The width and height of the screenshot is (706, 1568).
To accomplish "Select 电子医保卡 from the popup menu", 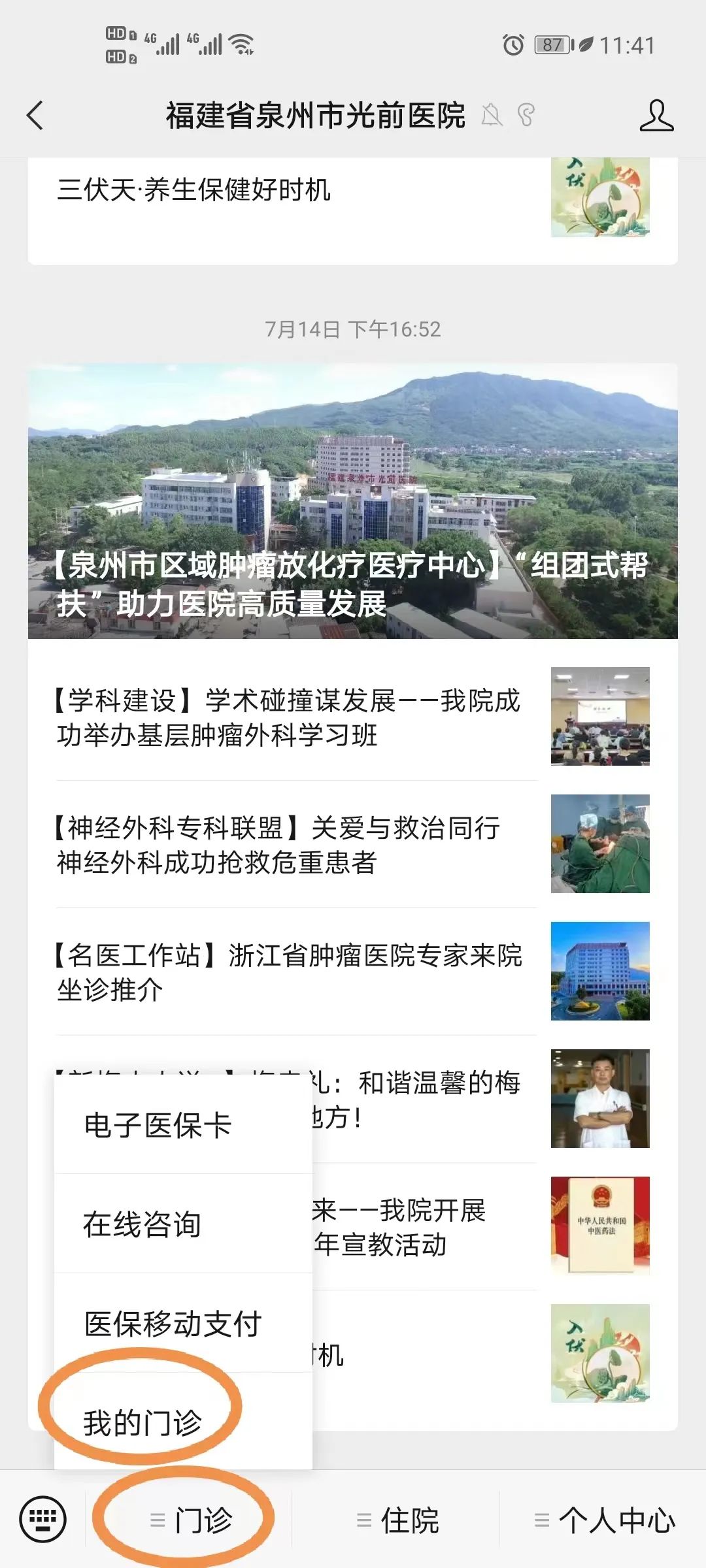I will pyautogui.click(x=158, y=1125).
